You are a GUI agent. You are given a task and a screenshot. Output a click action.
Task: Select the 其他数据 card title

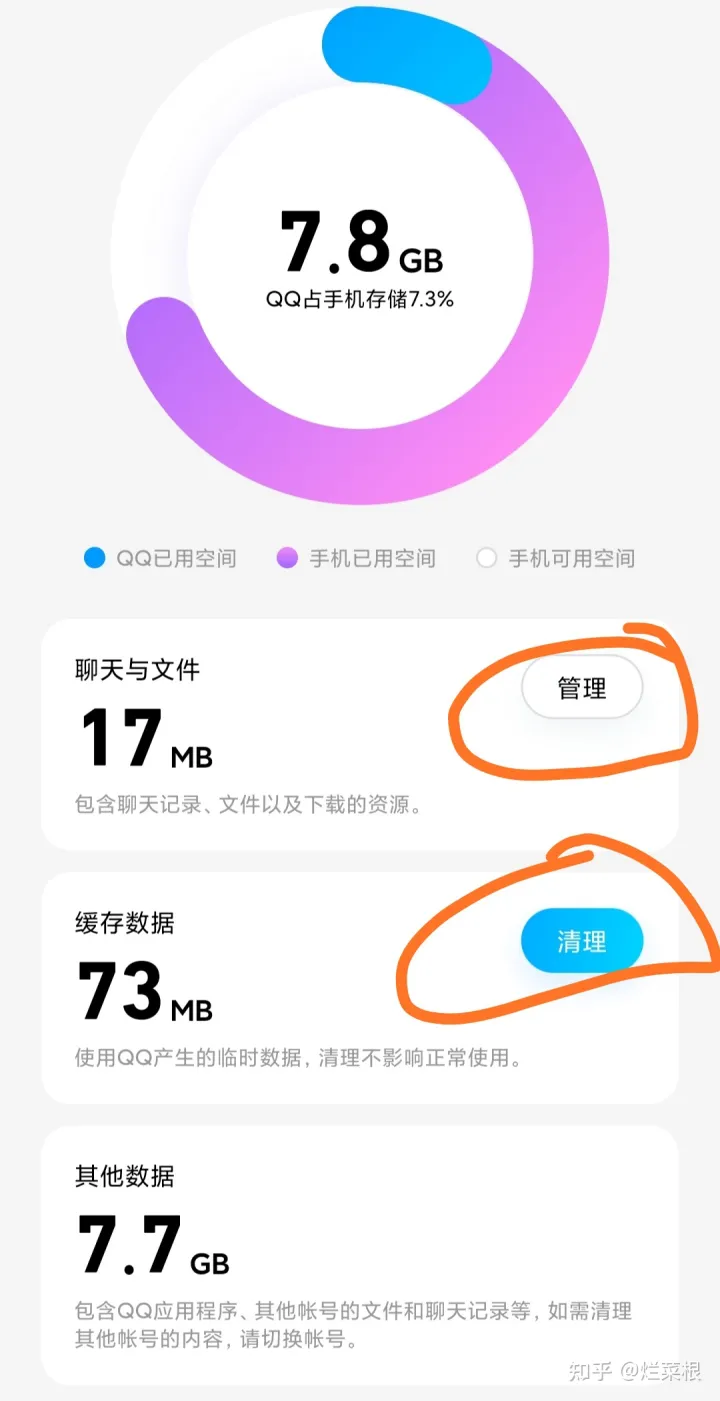pyautogui.click(x=125, y=1178)
